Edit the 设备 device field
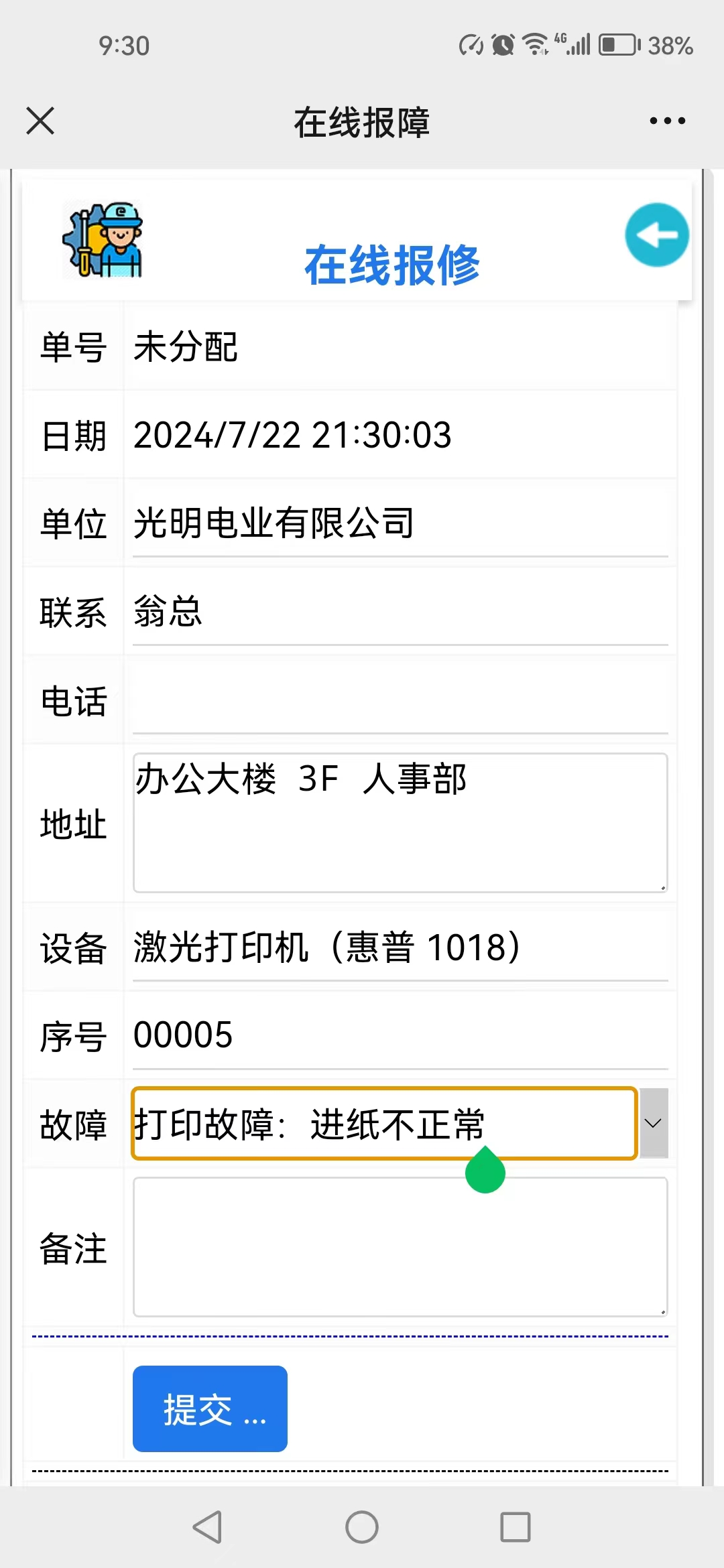This screenshot has width=724, height=1568. click(x=400, y=948)
